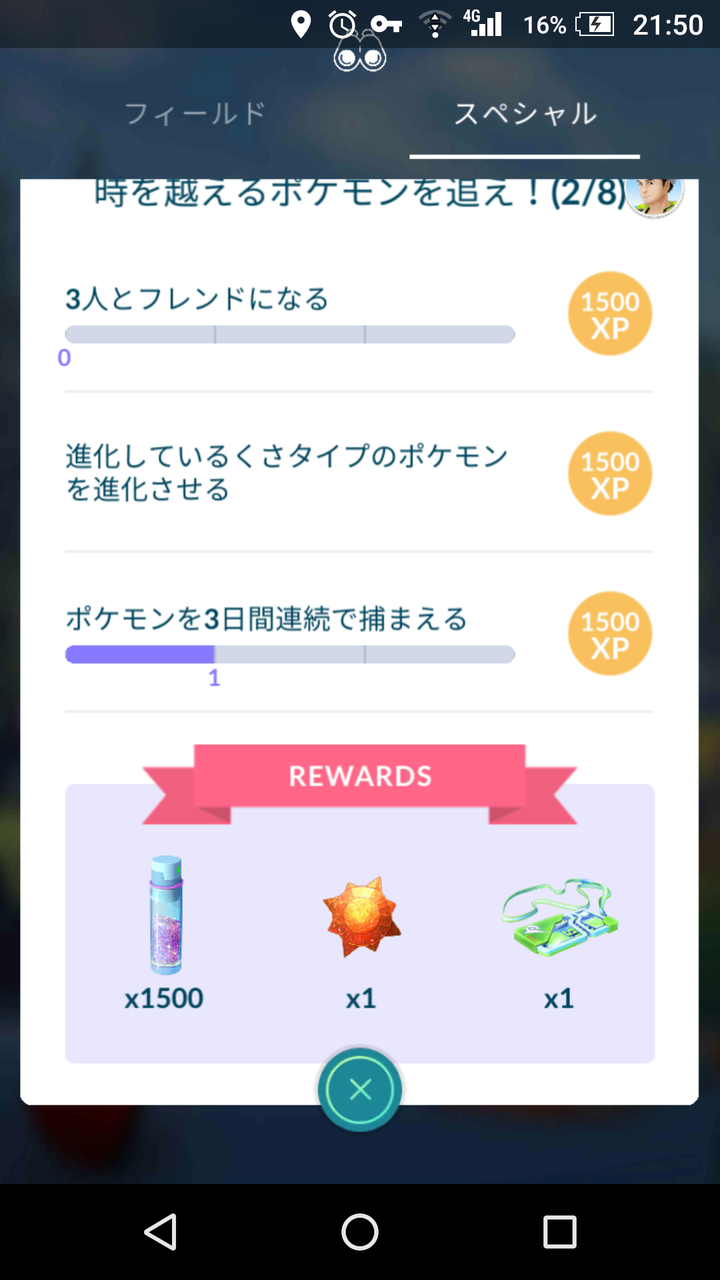Close the research panel with the X button
Screen dimensions: 720x1280
360,1090
